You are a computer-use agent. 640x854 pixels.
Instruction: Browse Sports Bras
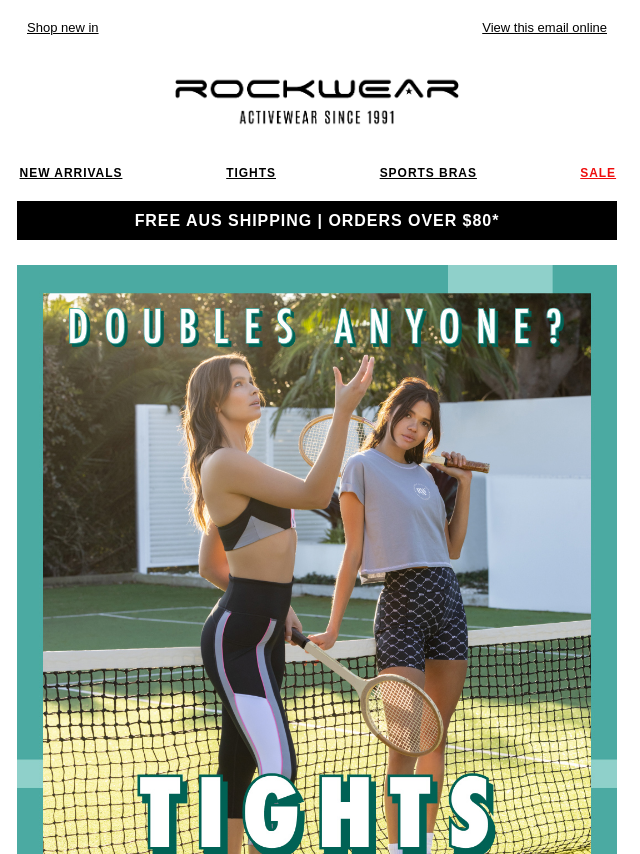(x=428, y=173)
